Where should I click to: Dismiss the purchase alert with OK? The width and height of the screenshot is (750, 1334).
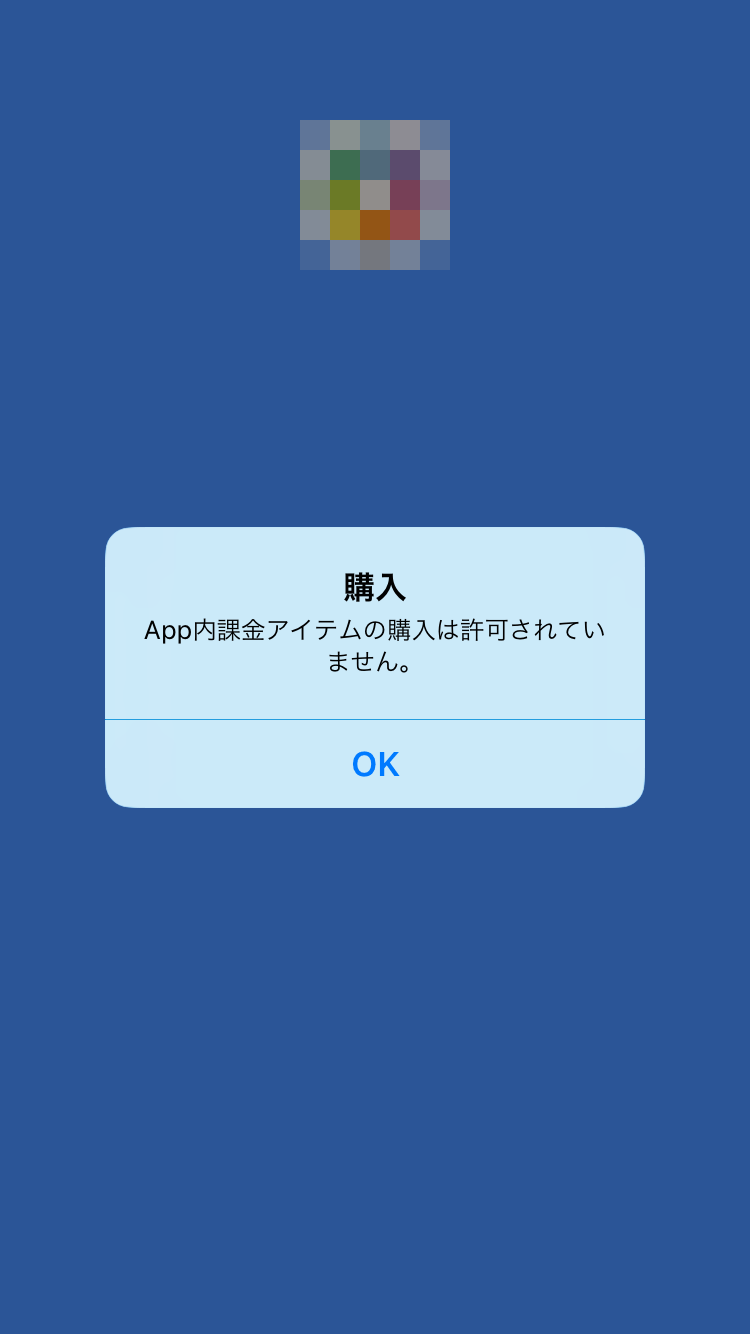pyautogui.click(x=375, y=764)
